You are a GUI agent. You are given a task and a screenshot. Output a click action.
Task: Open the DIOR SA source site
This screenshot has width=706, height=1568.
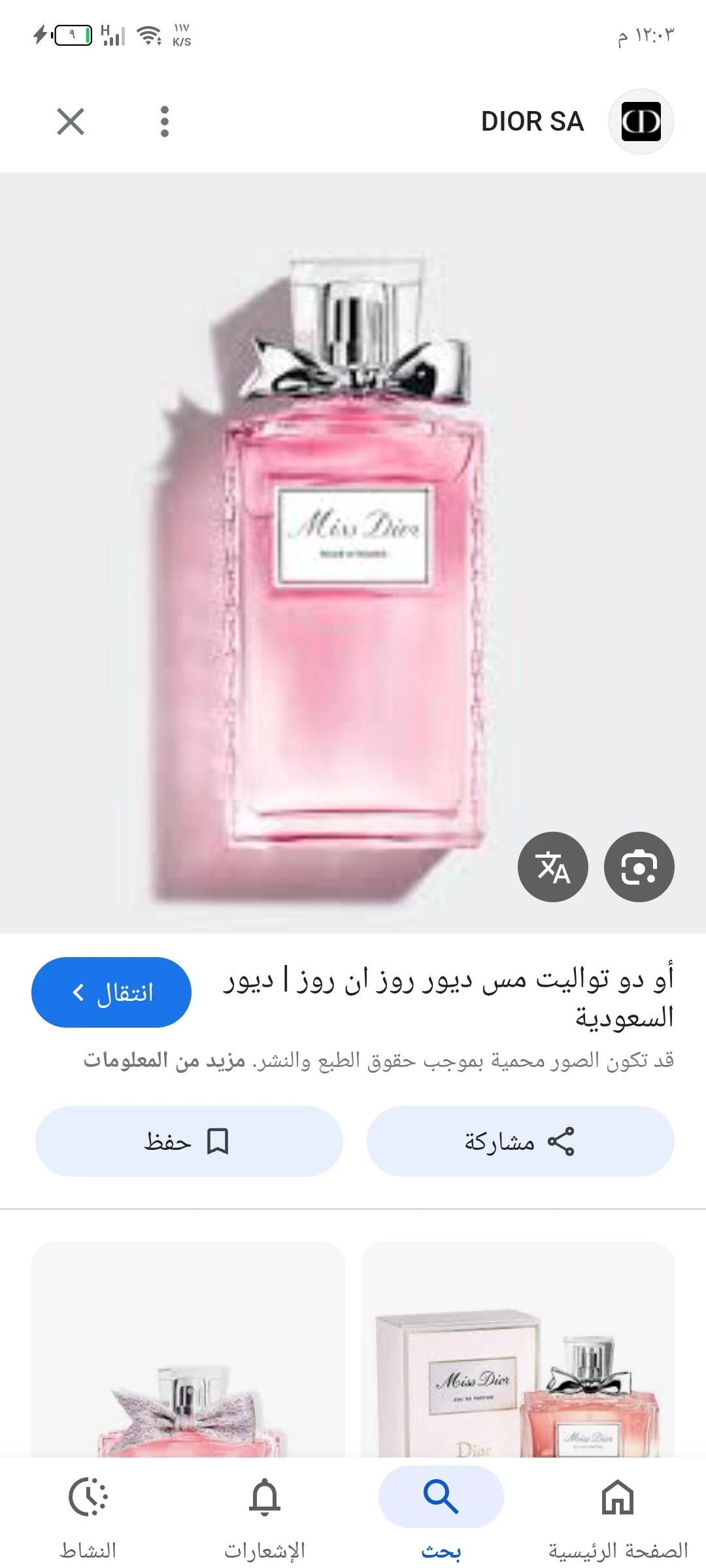click(x=533, y=122)
